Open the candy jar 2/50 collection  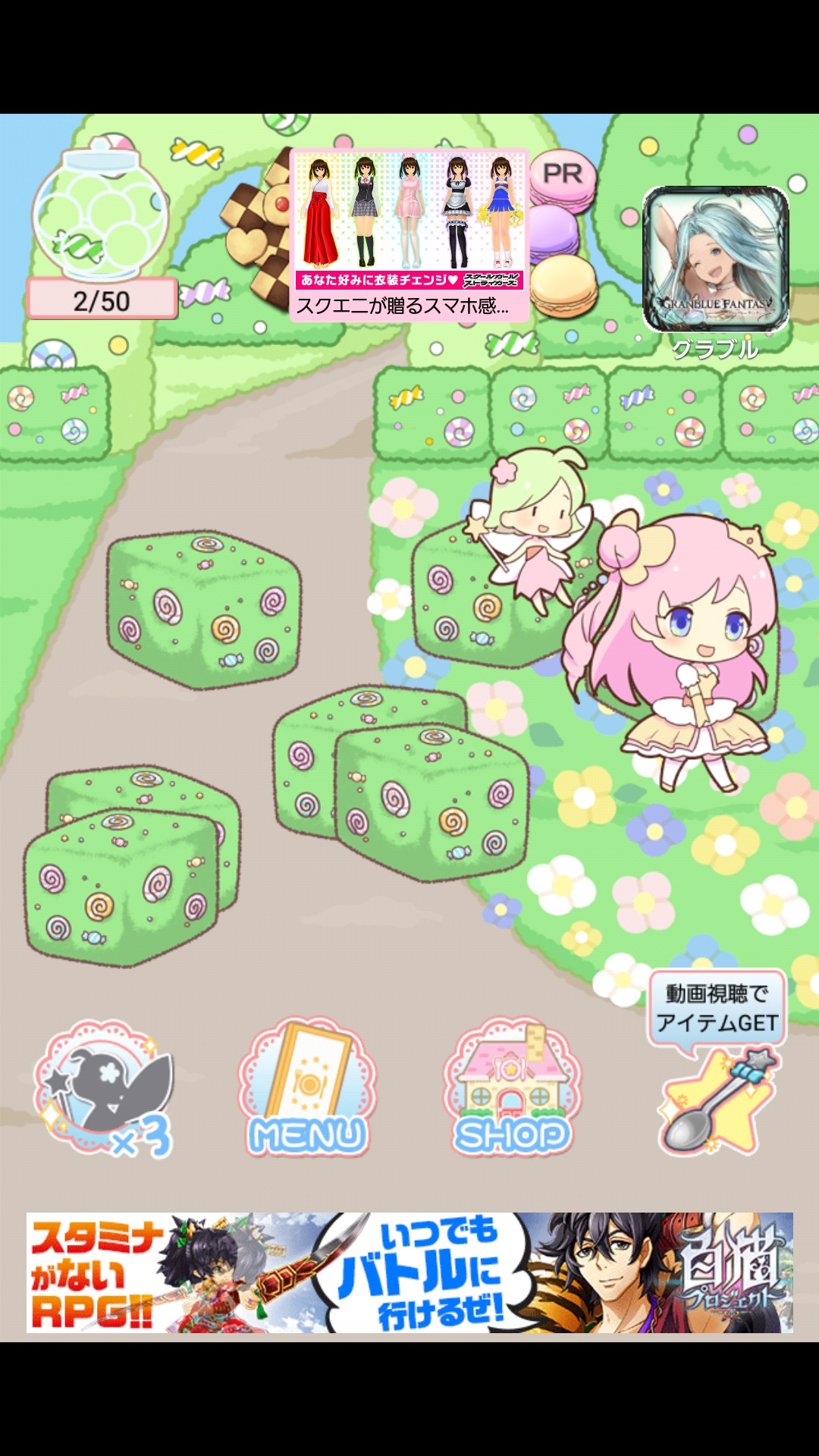pyautogui.click(x=101, y=227)
